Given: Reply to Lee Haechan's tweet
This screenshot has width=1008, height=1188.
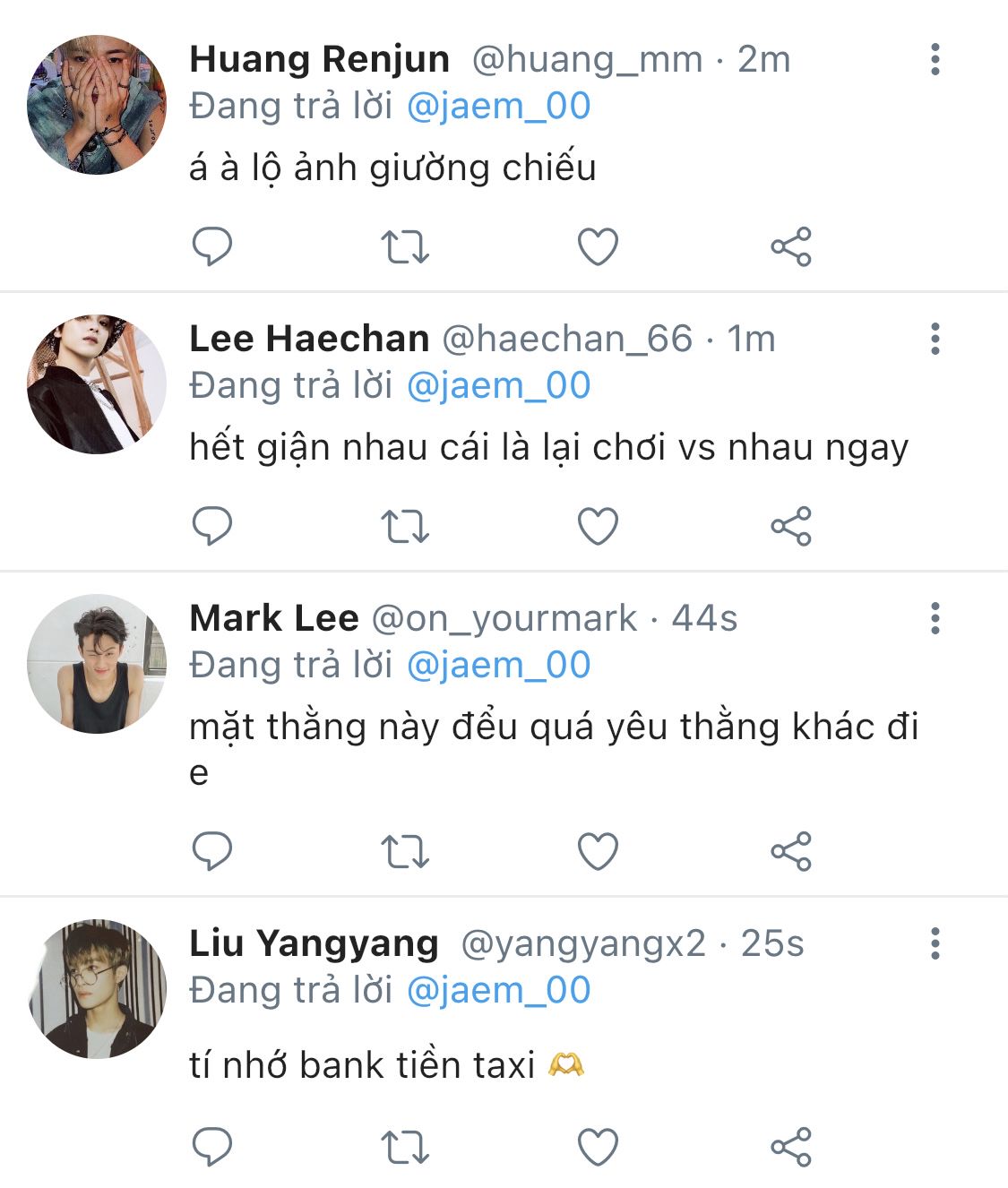Looking at the screenshot, I should (212, 526).
